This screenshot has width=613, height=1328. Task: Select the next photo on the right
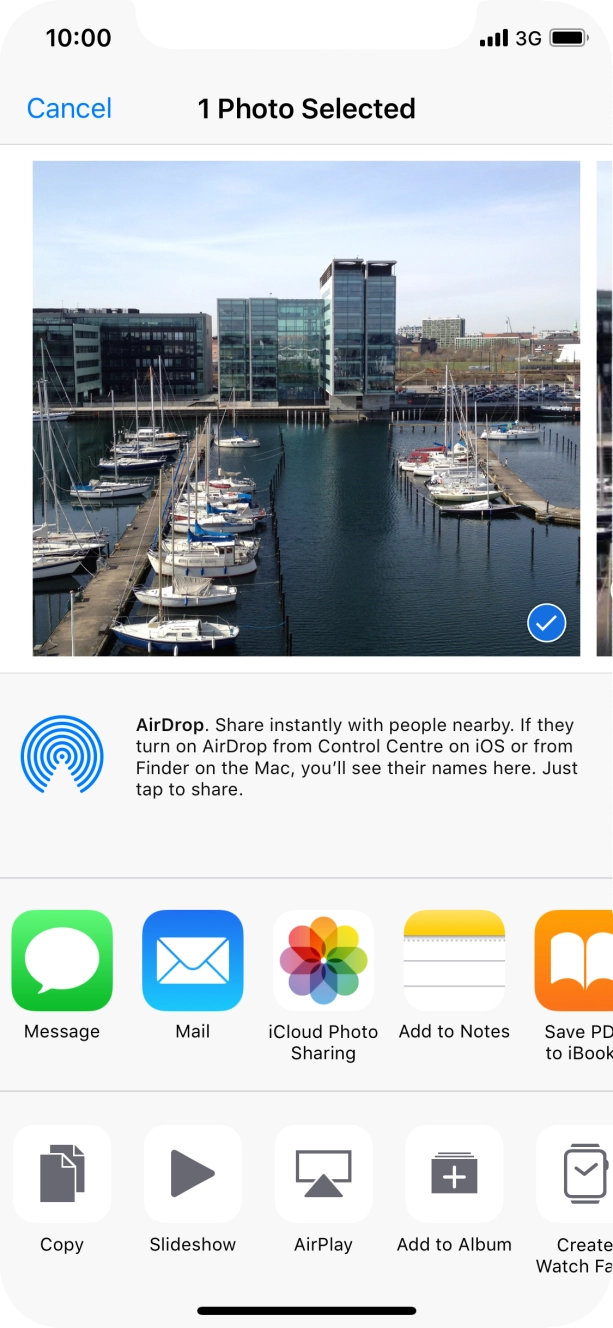(604, 408)
